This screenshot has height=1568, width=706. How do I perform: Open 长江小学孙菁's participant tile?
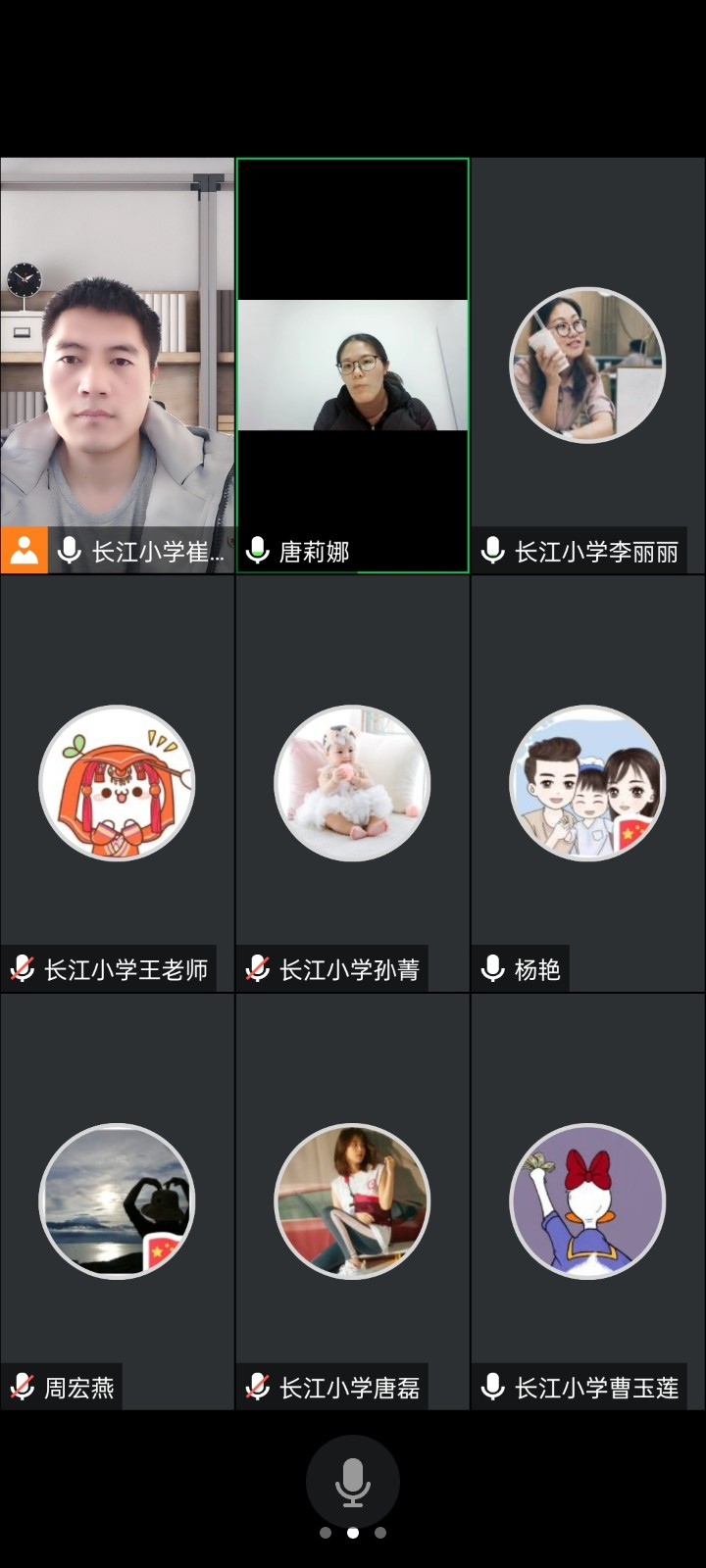(353, 783)
